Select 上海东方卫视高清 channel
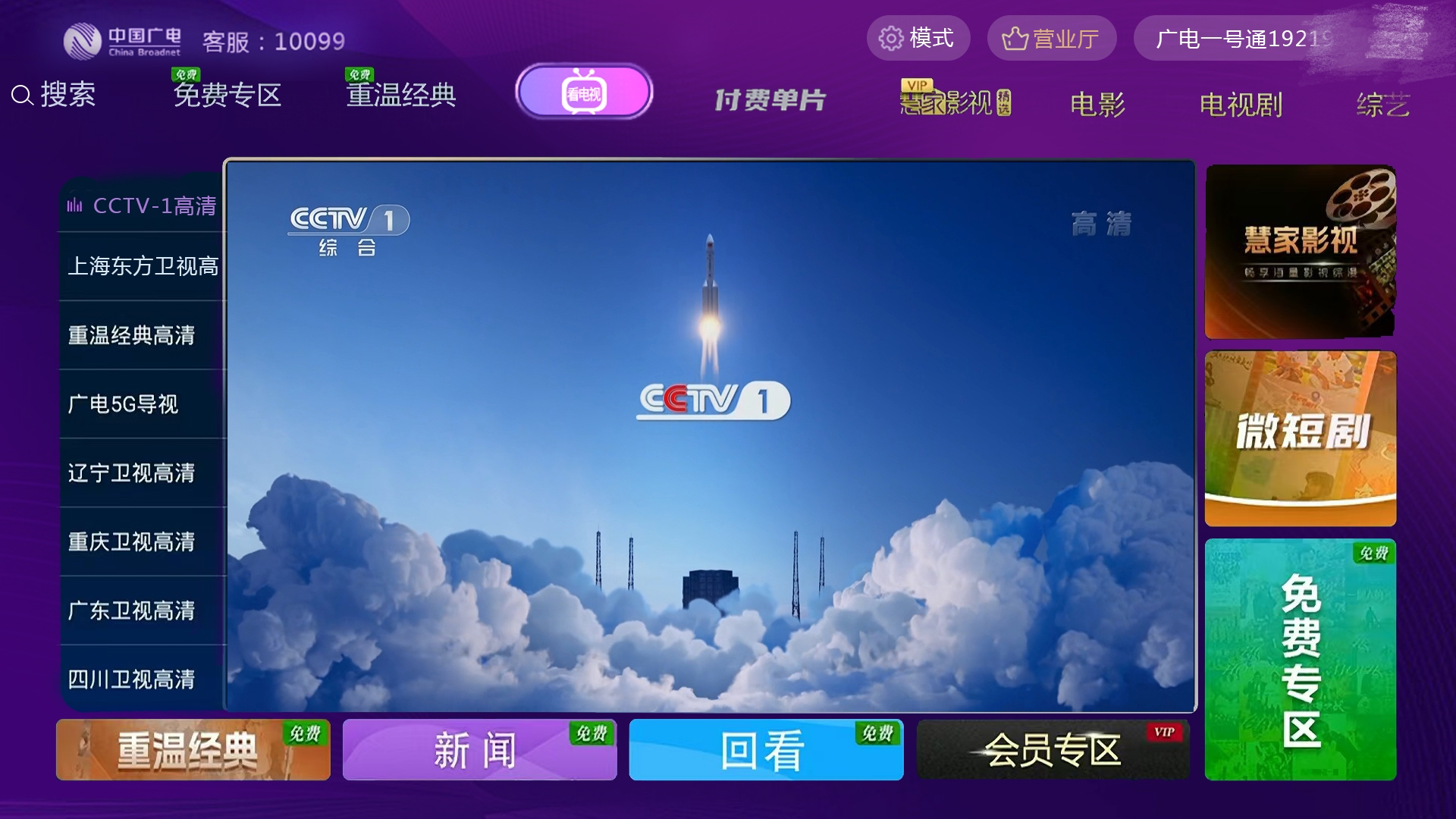The image size is (1456, 819). (x=143, y=266)
